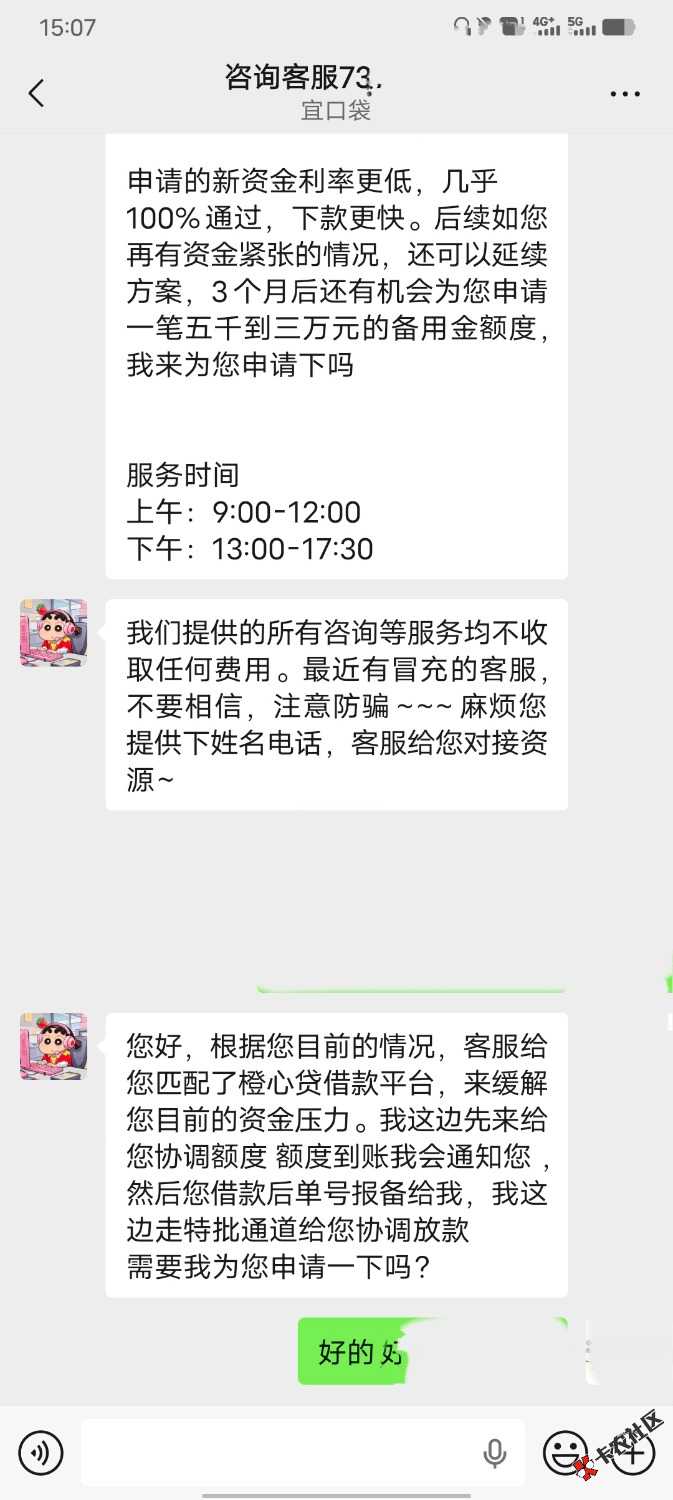673x1500 pixels.
Task: View avatar of sender warning about 冒充的客服
Action: click(x=54, y=633)
